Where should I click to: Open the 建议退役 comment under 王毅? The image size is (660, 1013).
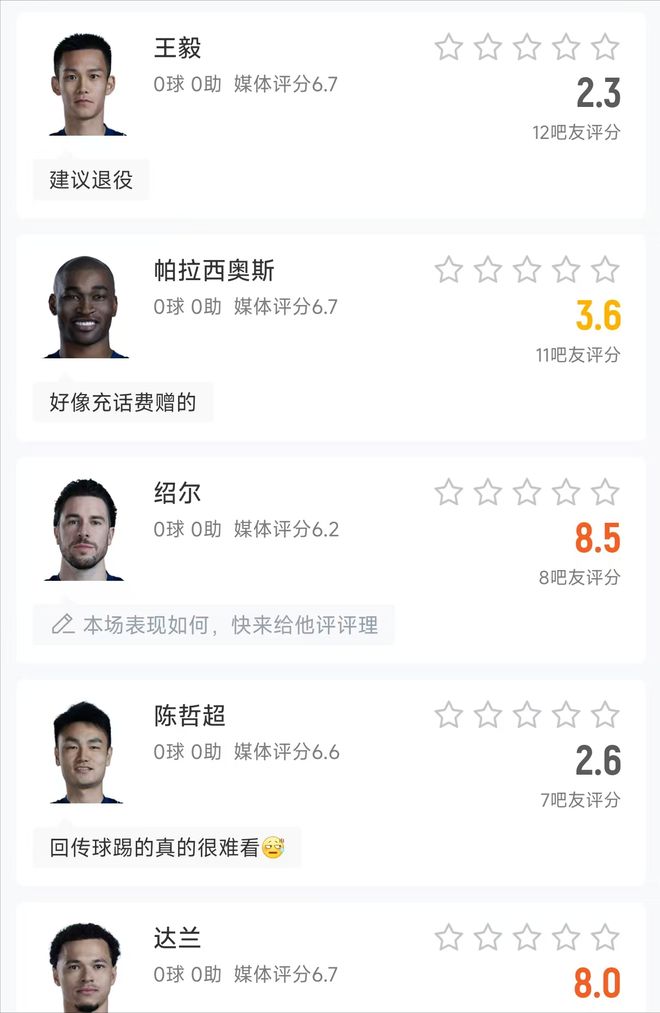pos(91,181)
